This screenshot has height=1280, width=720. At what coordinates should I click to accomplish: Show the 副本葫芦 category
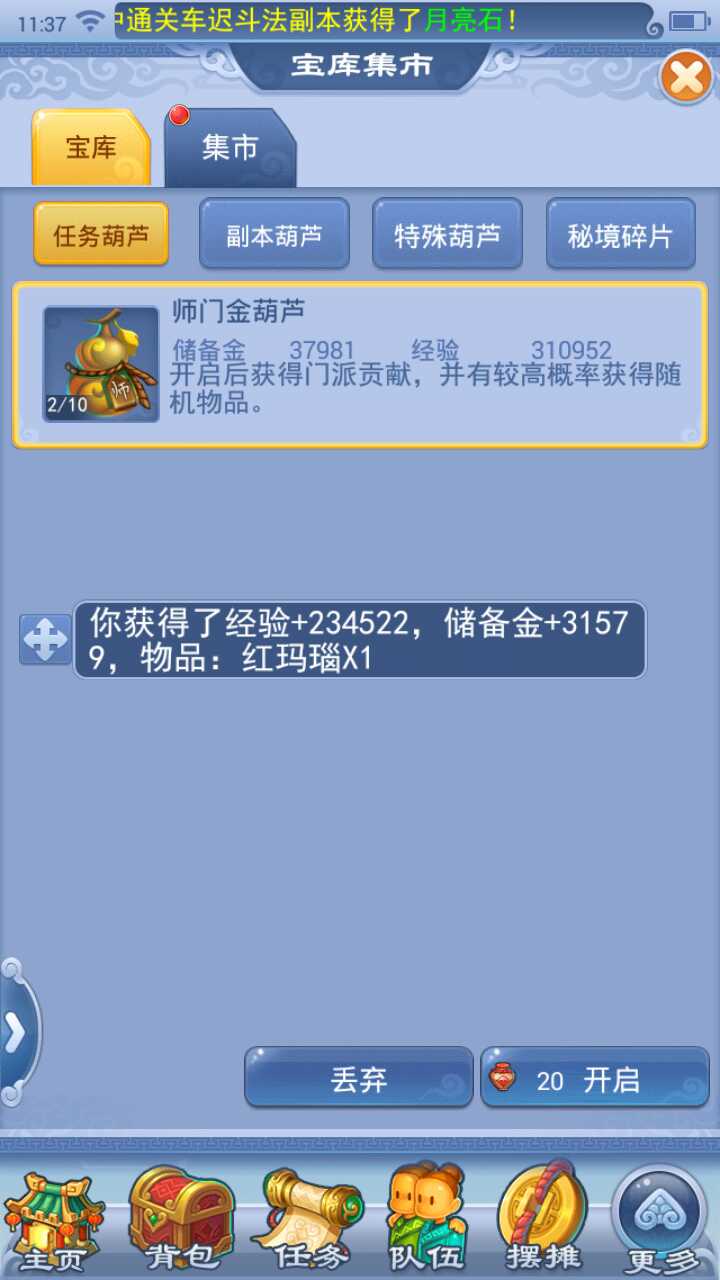pyautogui.click(x=274, y=235)
